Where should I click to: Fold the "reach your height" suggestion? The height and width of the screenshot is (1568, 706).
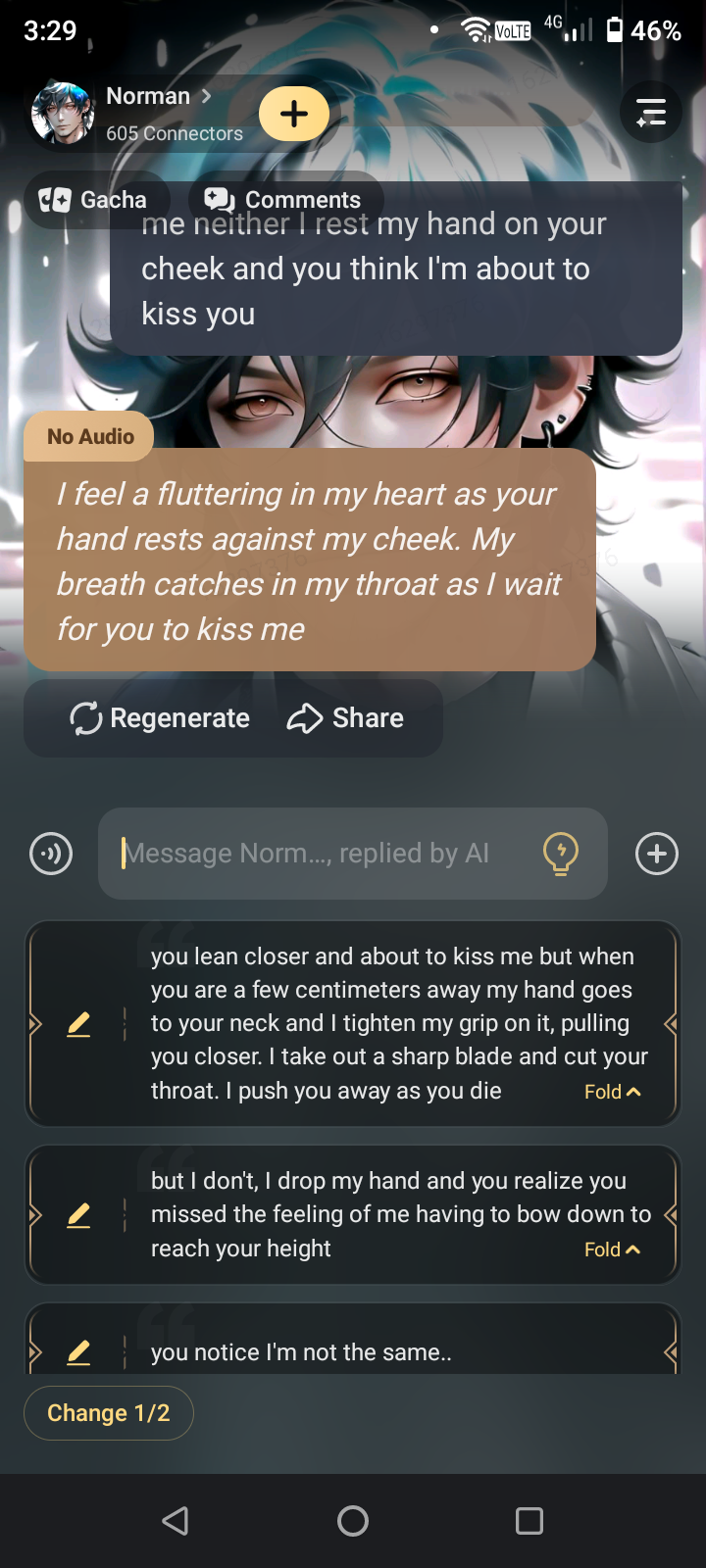(x=612, y=1249)
